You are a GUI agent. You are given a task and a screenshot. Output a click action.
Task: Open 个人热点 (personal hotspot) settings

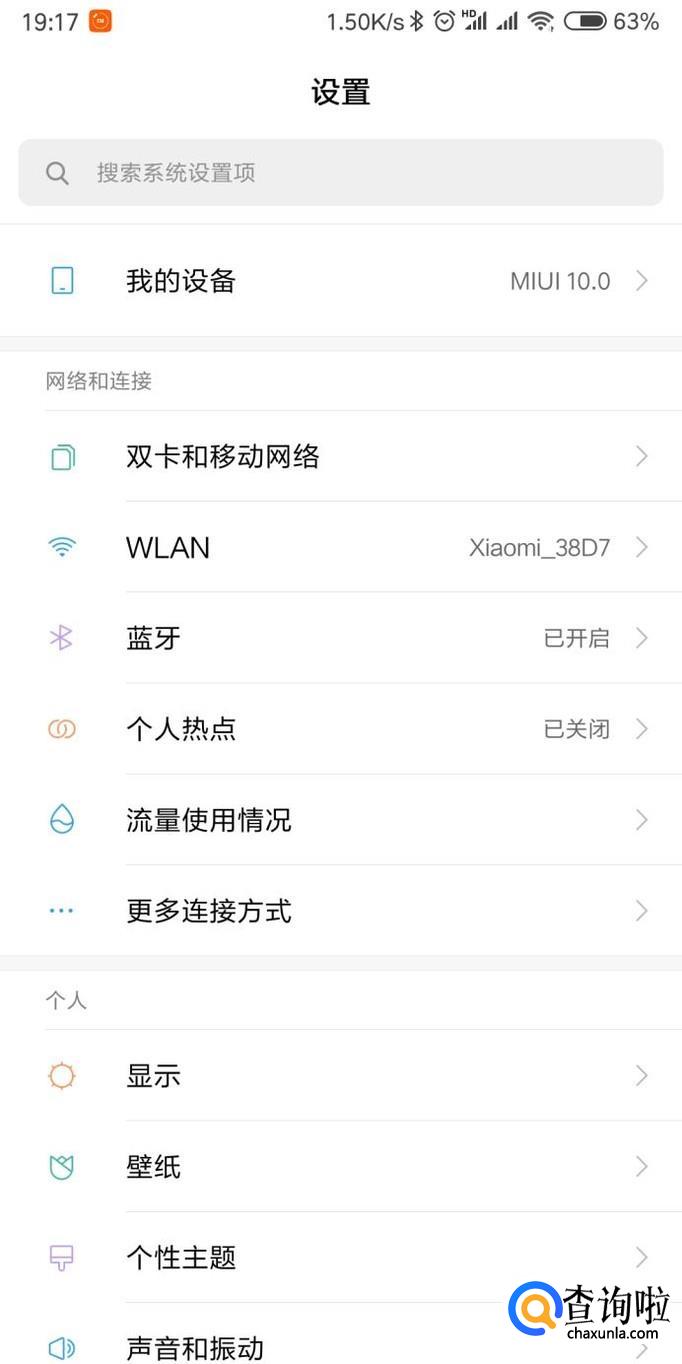340,729
